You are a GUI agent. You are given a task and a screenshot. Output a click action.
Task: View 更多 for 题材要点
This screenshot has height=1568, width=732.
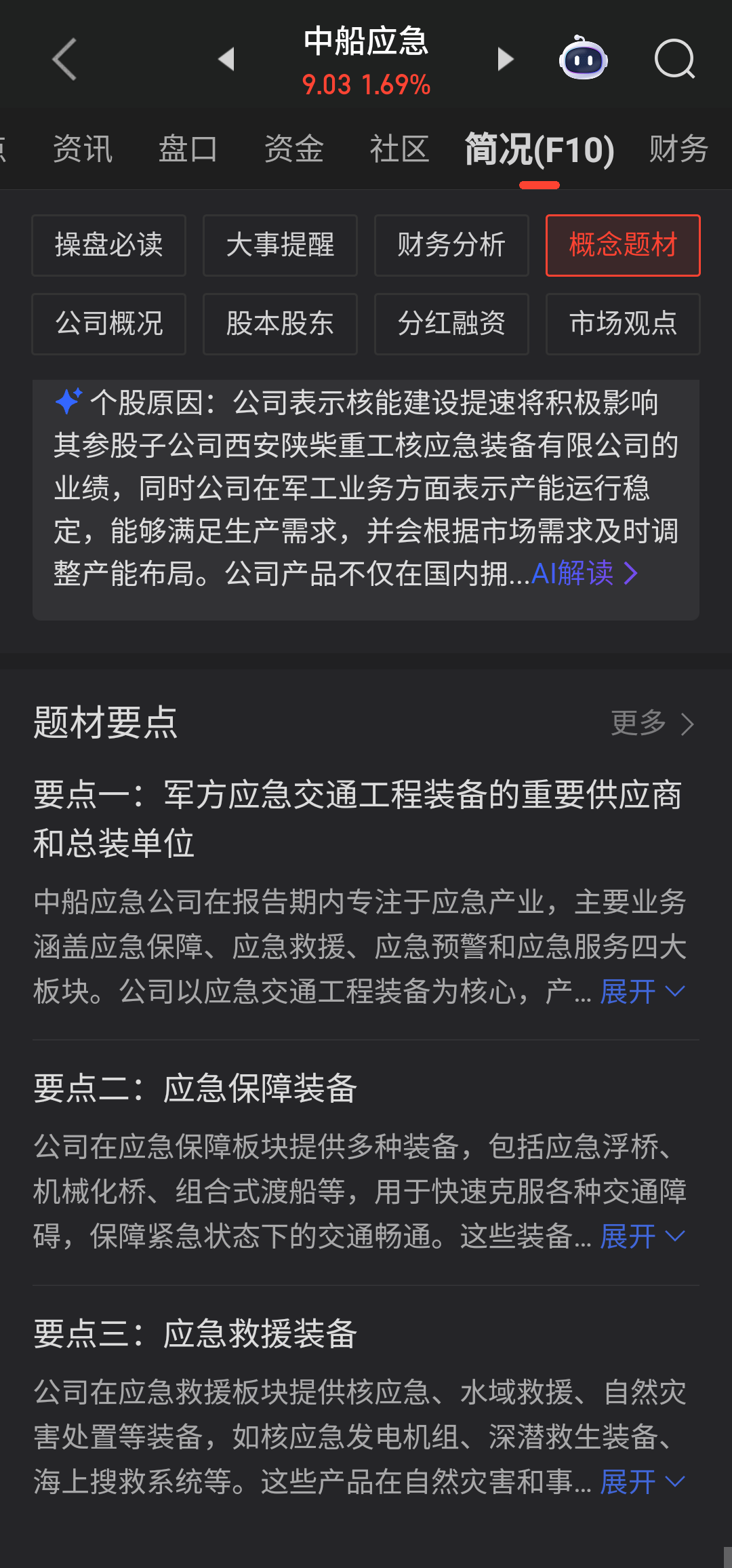[x=651, y=723]
